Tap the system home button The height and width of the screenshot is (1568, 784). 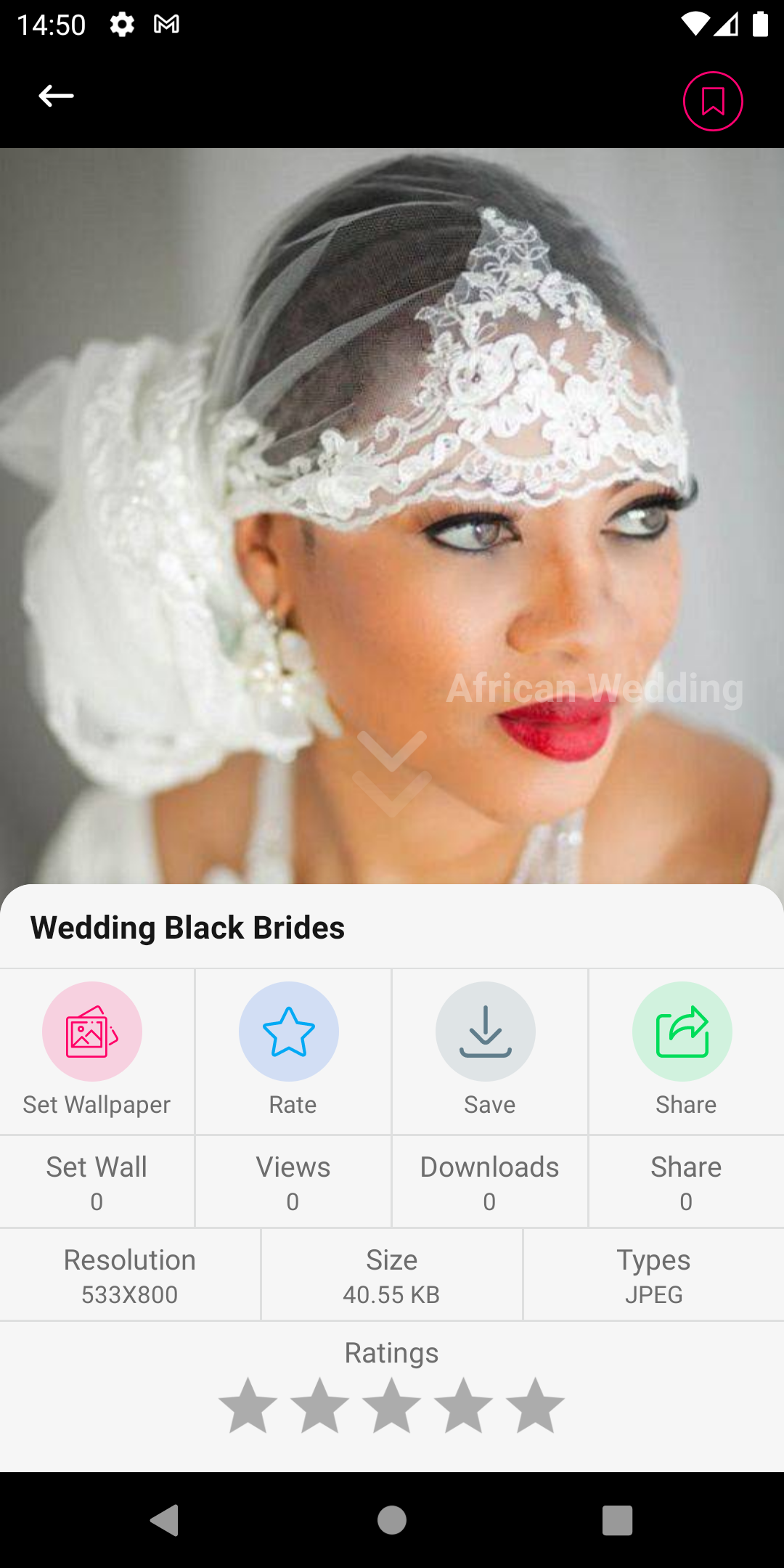tap(392, 1520)
